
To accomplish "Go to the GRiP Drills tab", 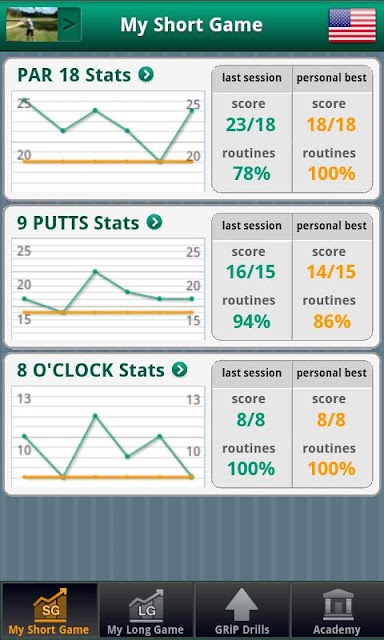I will 242,611.
